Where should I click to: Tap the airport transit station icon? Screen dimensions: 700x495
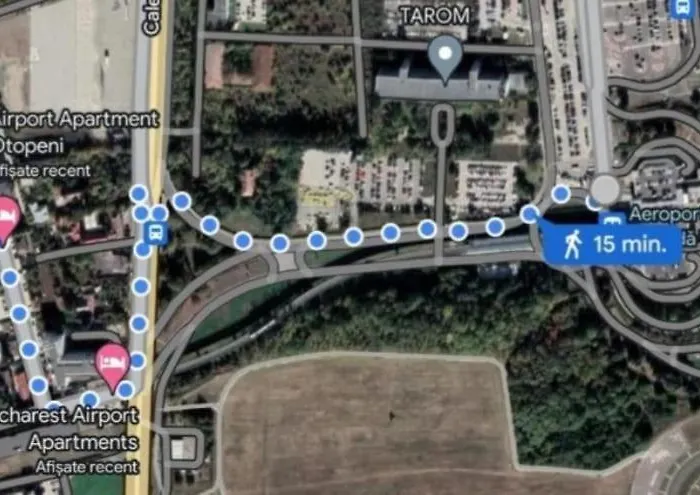[612, 221]
